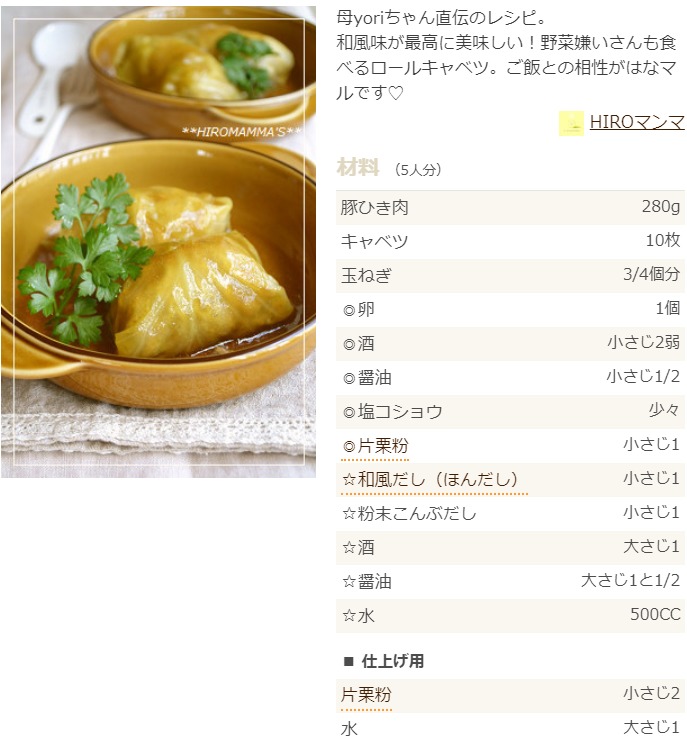The image size is (687, 742).
Task: Tap the HIROマンマ author avatar icon
Action: pos(571,123)
